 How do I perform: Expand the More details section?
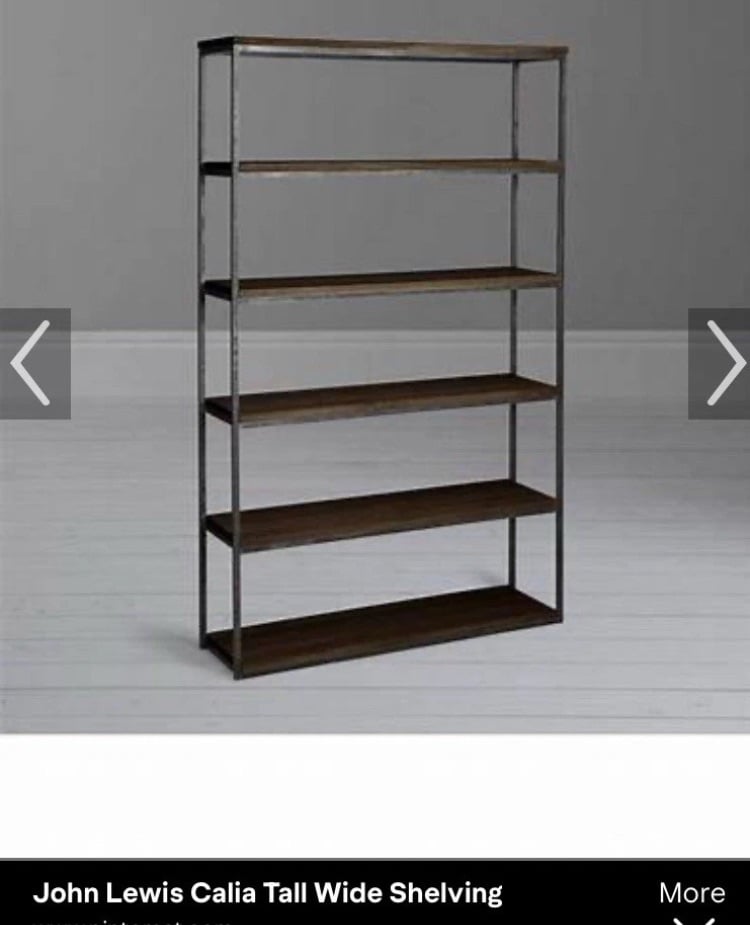(692, 899)
